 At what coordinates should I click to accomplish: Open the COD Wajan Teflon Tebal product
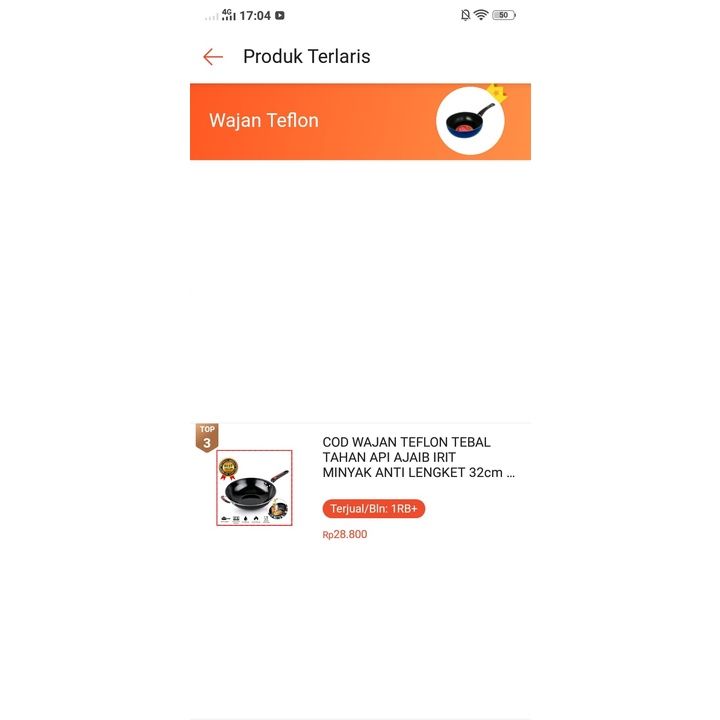click(418, 457)
